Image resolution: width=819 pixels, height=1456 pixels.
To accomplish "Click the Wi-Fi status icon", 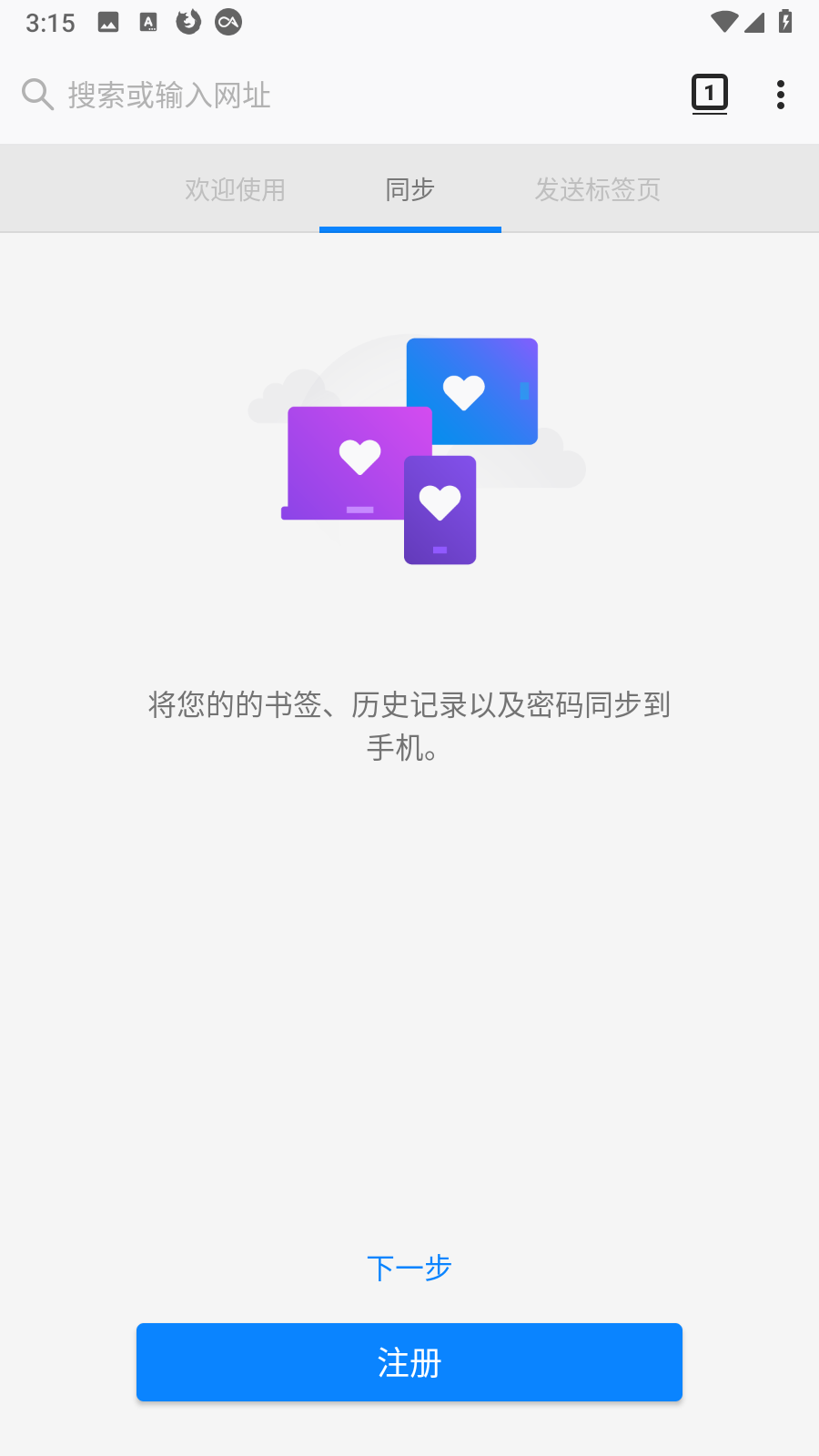I will [725, 22].
